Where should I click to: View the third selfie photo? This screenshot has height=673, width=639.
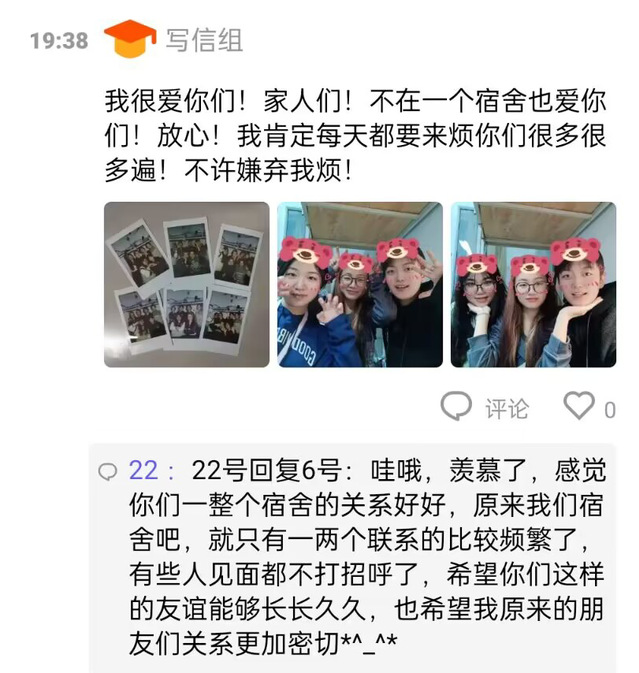pyautogui.click(x=532, y=284)
